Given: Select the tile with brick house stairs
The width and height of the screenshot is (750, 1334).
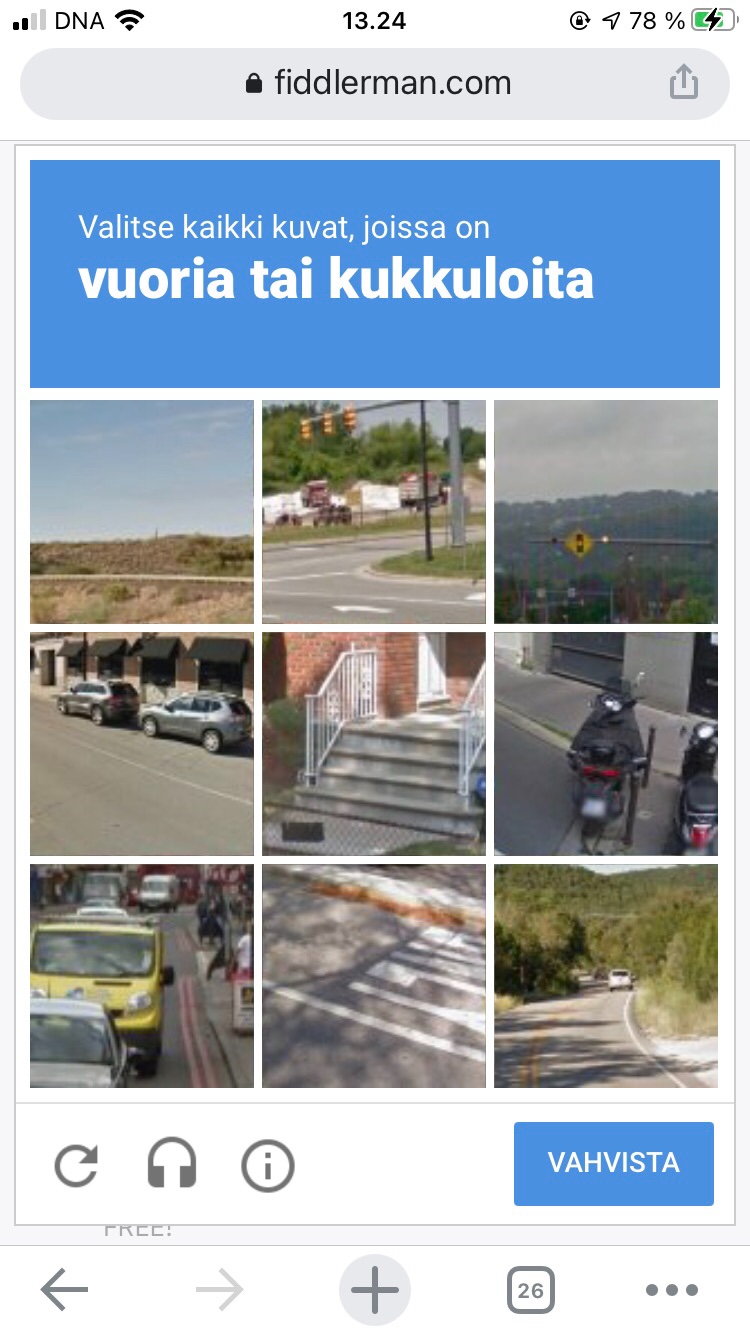Looking at the screenshot, I should [374, 744].
